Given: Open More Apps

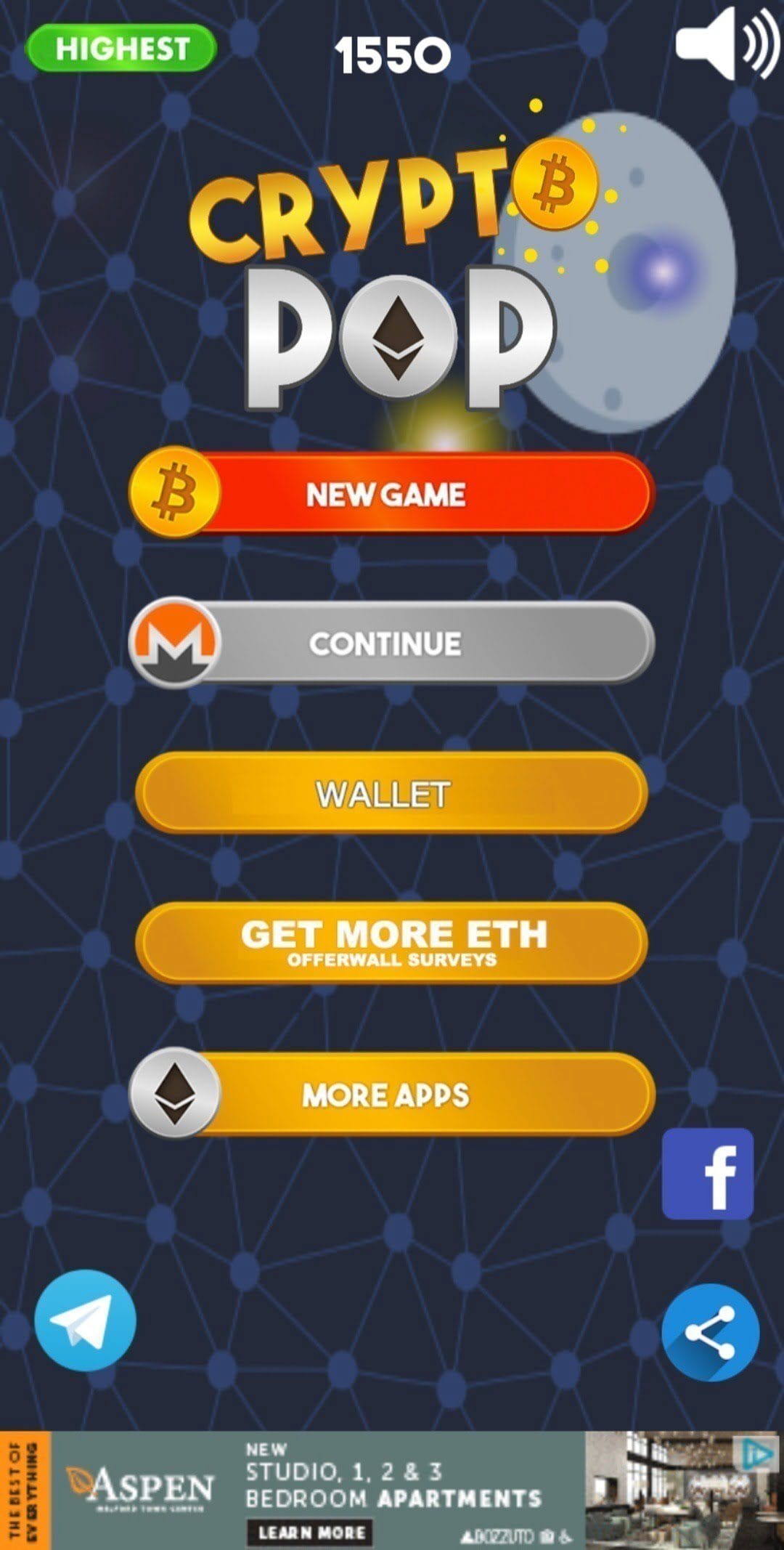Looking at the screenshot, I should [x=392, y=1094].
